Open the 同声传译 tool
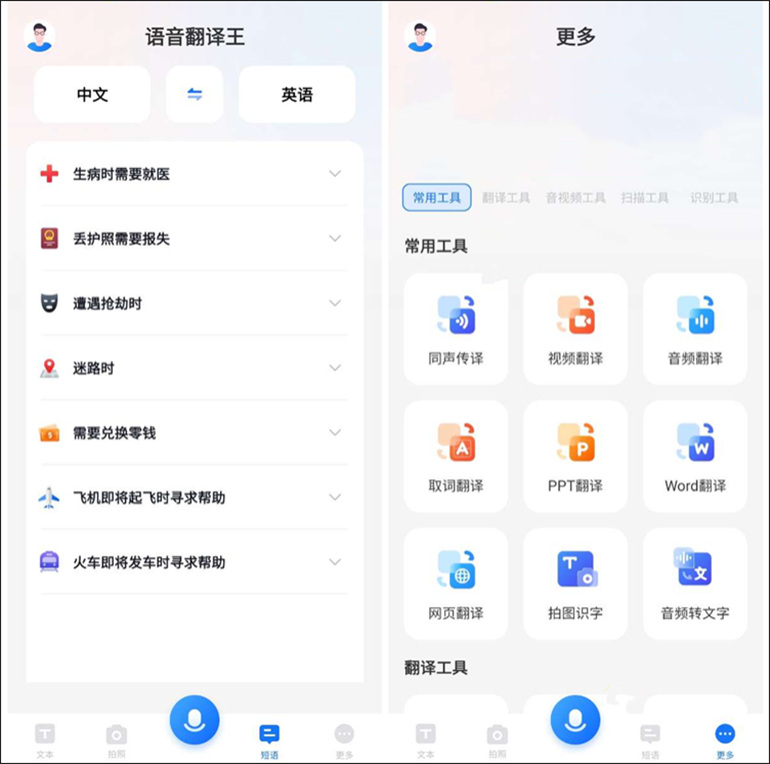 456,329
